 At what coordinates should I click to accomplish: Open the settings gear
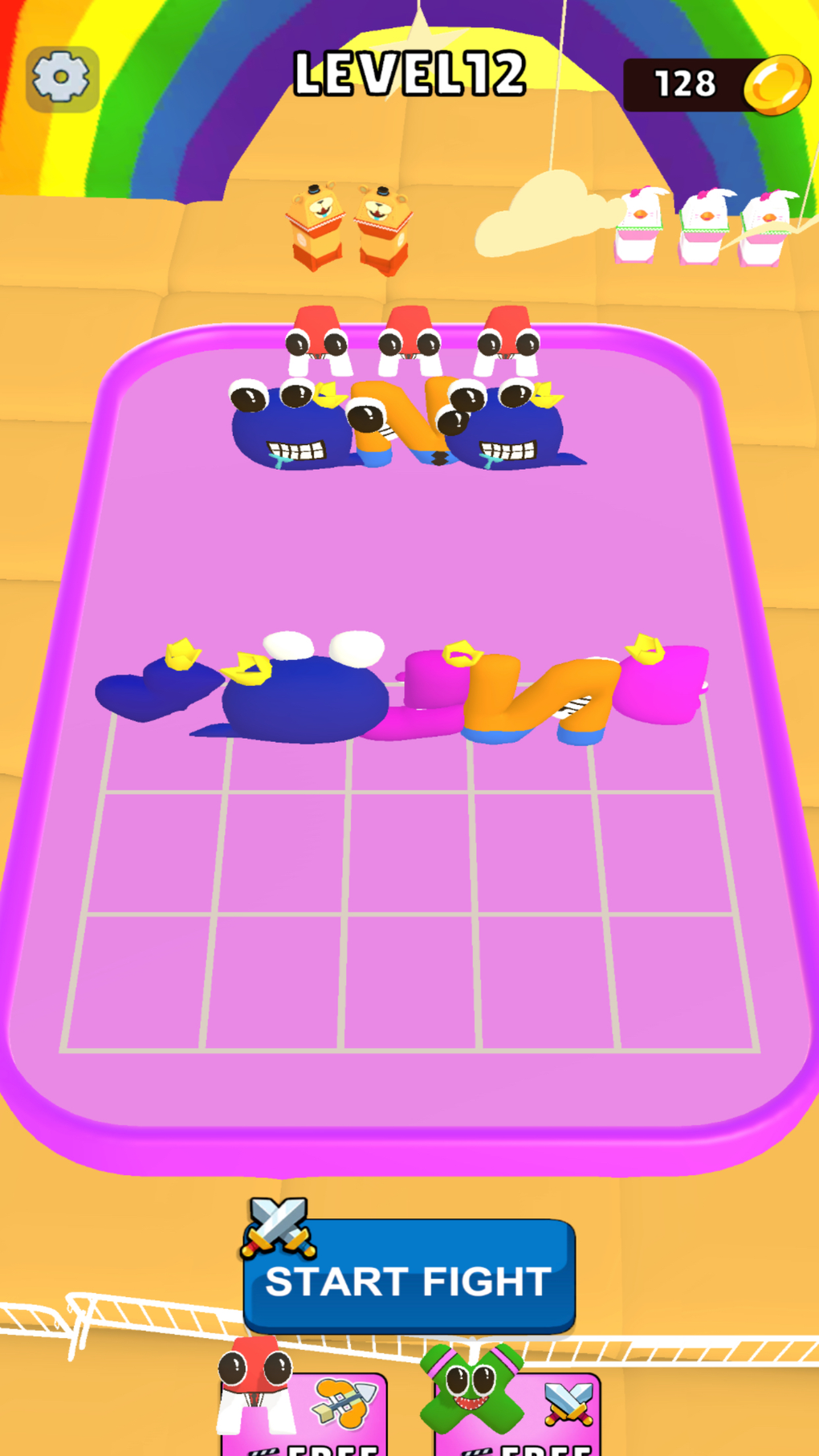point(62,78)
